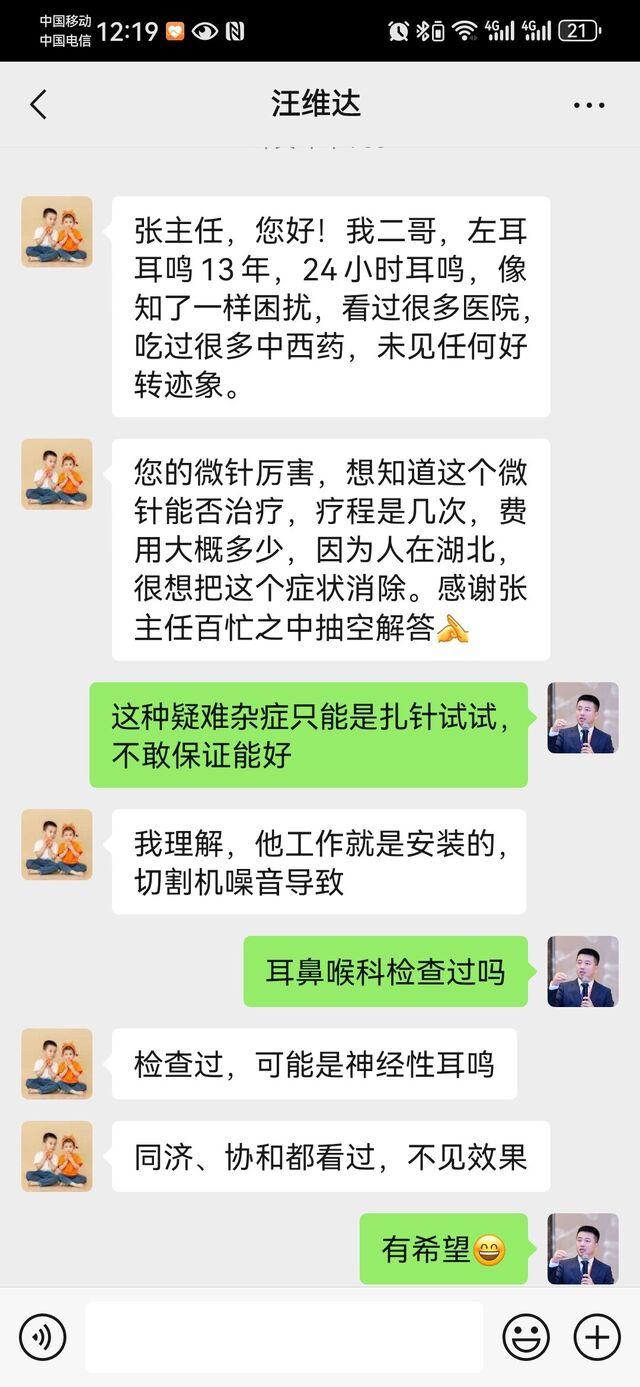Switch to voice message input

tap(42, 1337)
